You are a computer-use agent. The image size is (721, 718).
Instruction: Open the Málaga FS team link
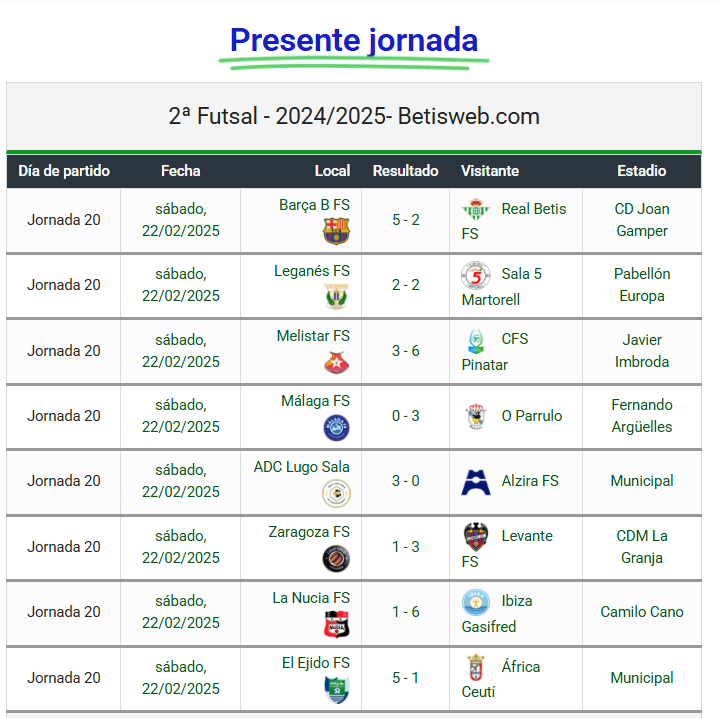point(315,401)
